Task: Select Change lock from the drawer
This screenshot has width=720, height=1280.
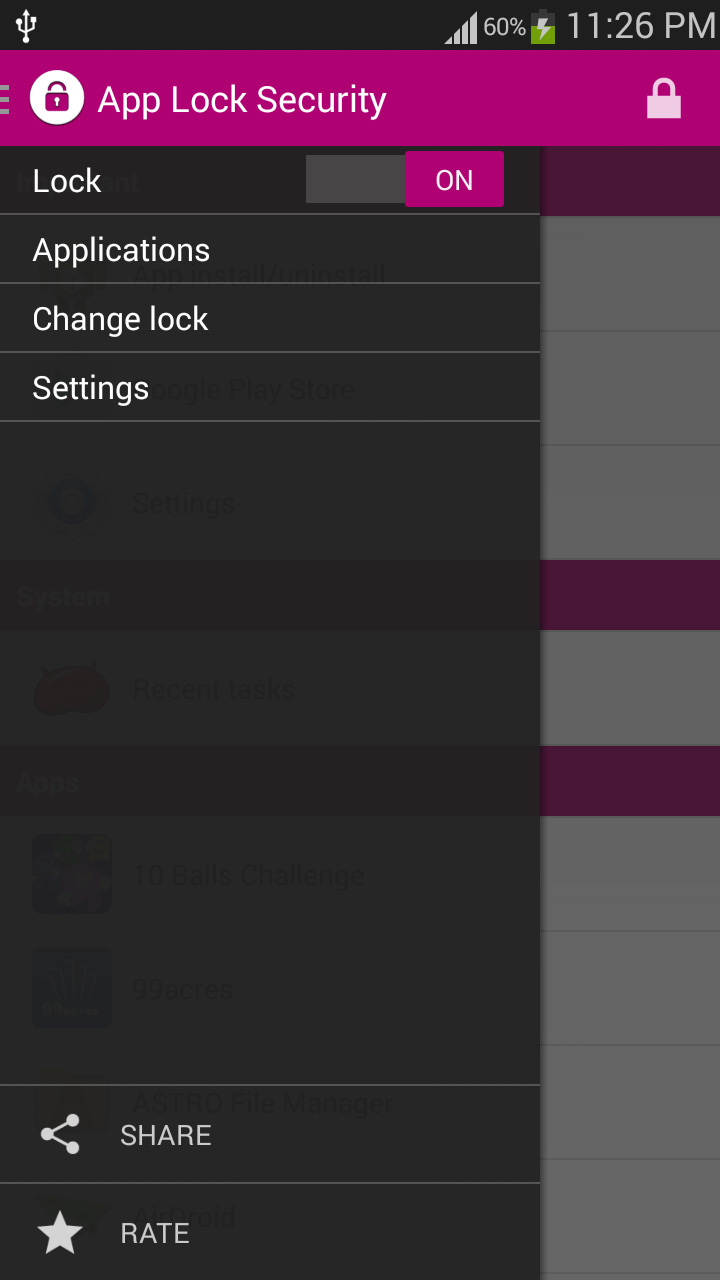Action: (120, 318)
